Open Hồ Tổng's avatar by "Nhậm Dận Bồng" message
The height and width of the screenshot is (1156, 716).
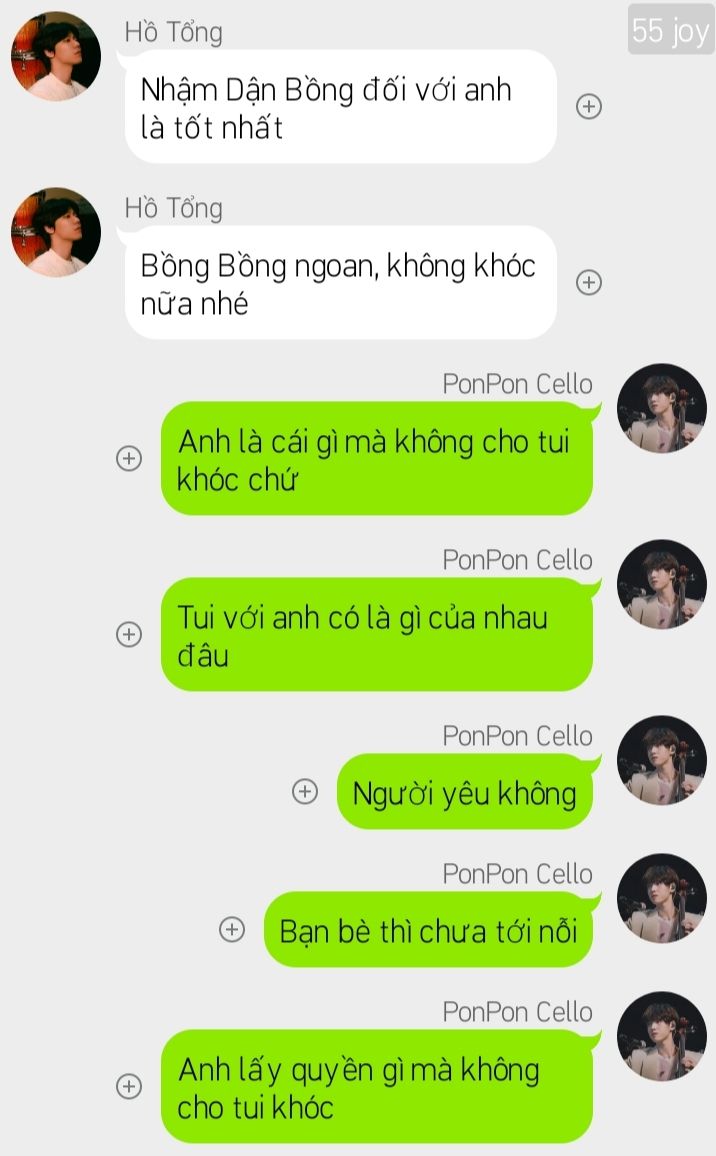tap(56, 56)
